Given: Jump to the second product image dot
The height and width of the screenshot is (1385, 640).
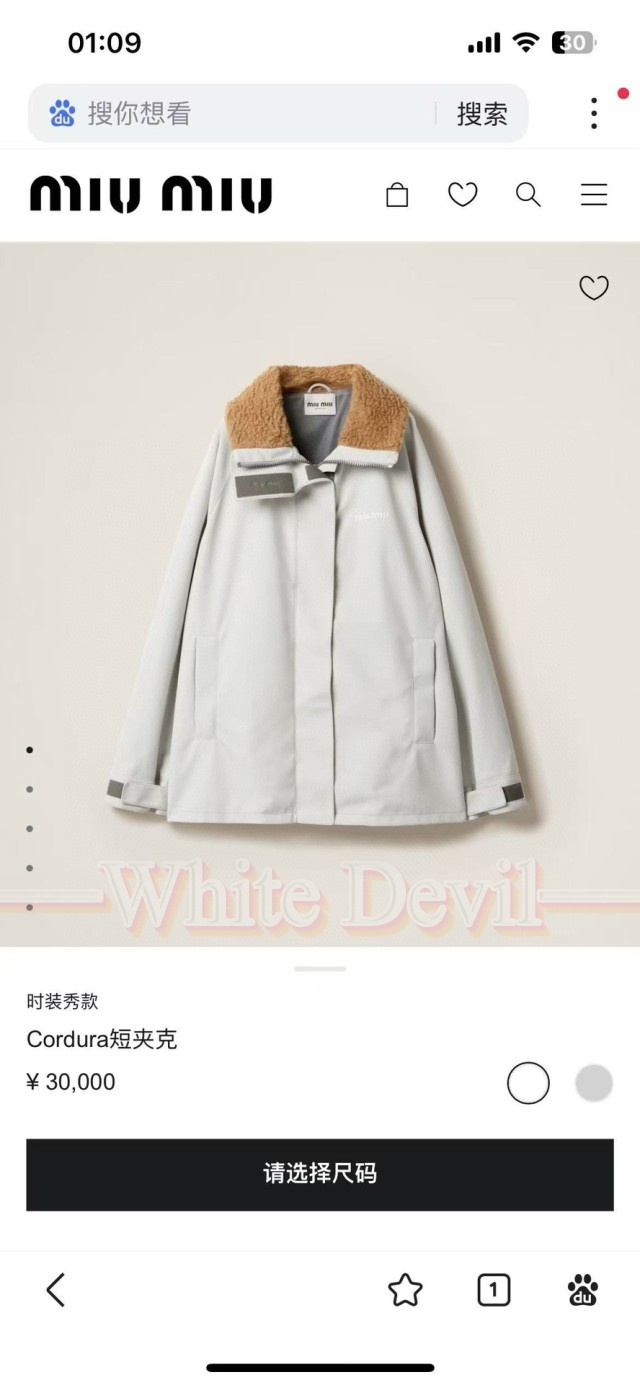Looking at the screenshot, I should [30, 789].
